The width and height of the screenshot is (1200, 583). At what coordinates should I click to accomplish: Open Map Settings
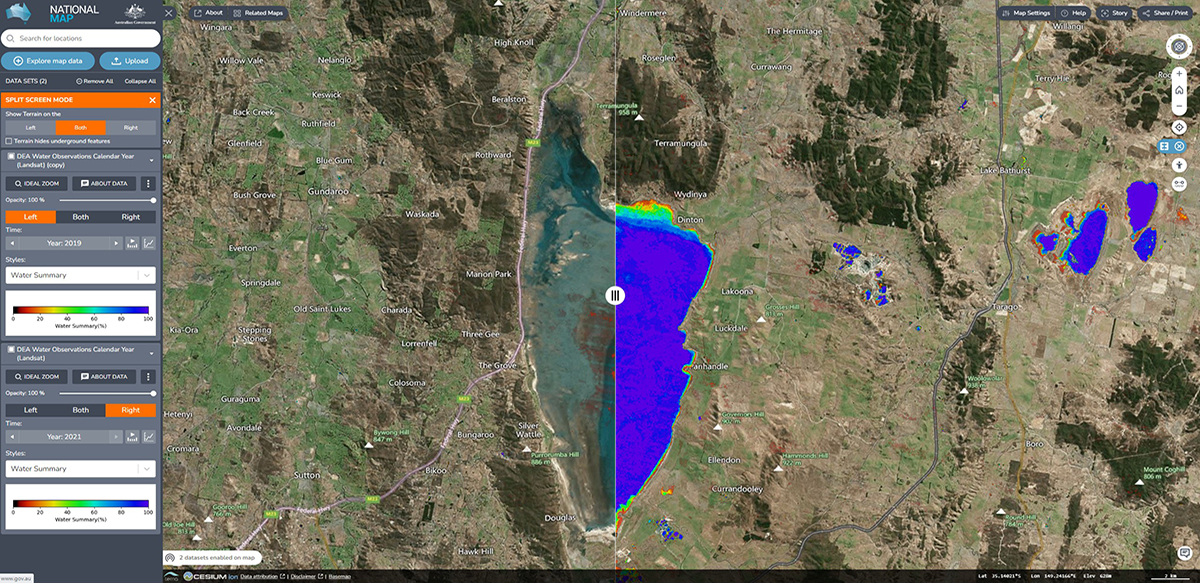coord(1026,14)
